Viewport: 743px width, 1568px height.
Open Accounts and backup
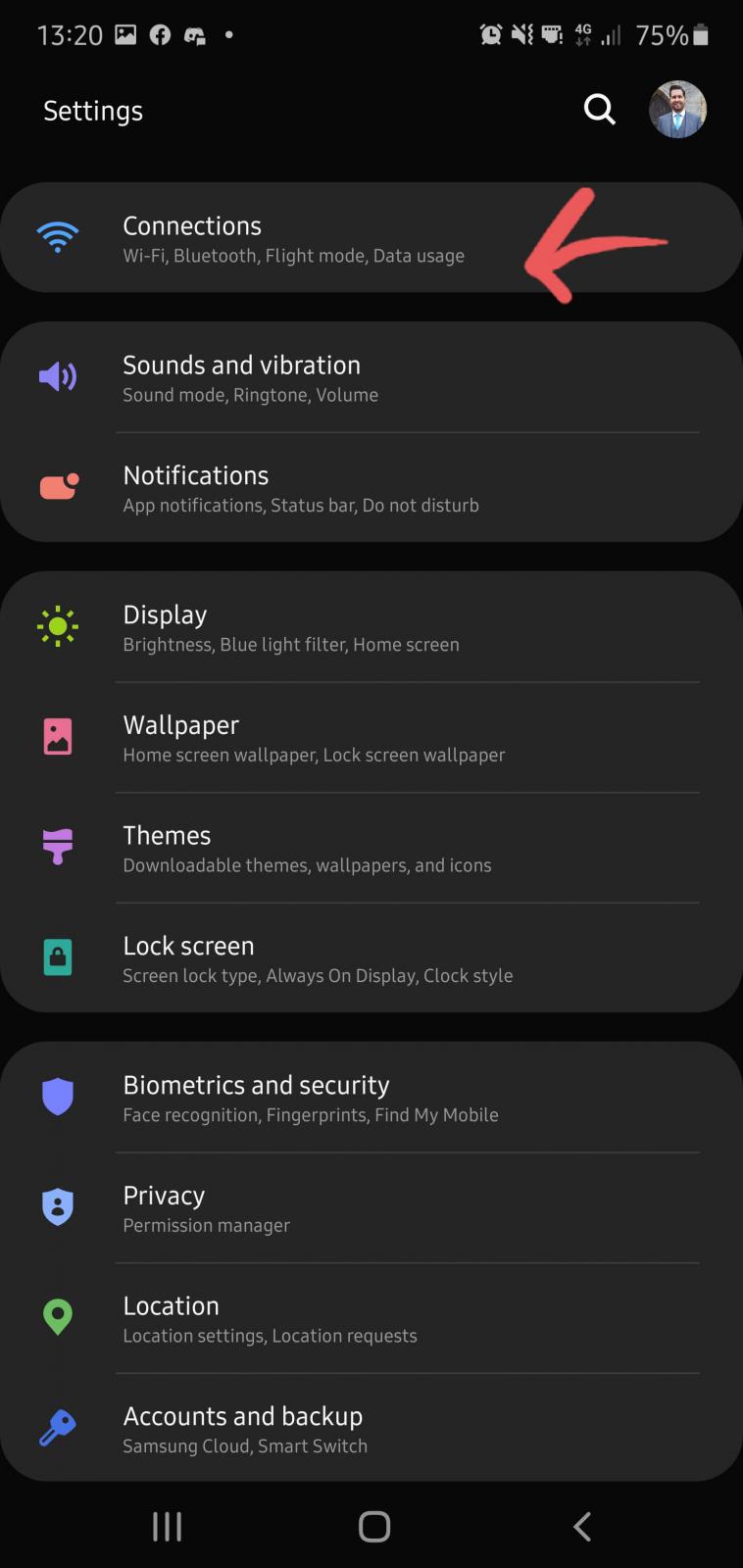point(294,1429)
